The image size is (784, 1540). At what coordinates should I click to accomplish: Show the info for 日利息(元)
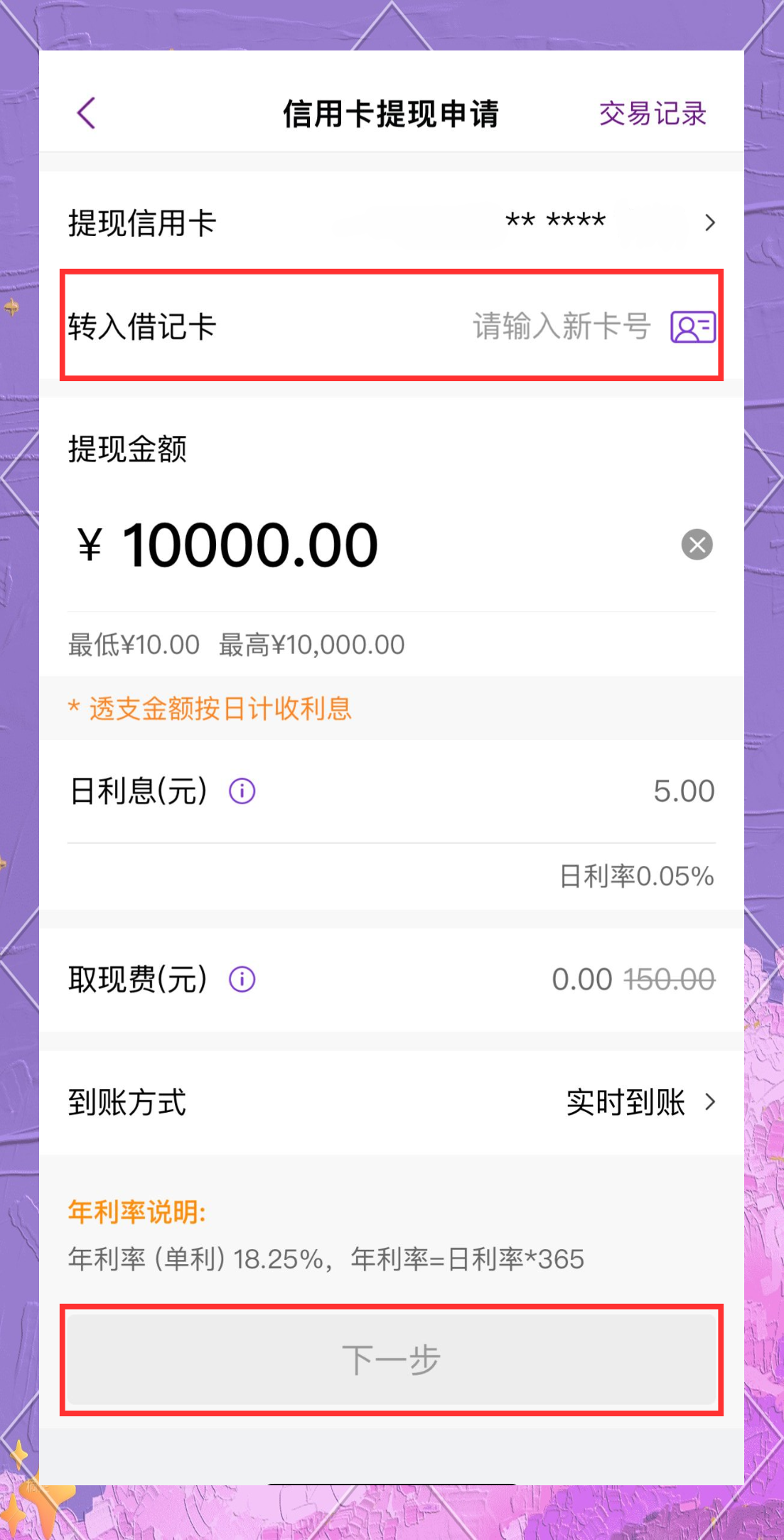[242, 791]
